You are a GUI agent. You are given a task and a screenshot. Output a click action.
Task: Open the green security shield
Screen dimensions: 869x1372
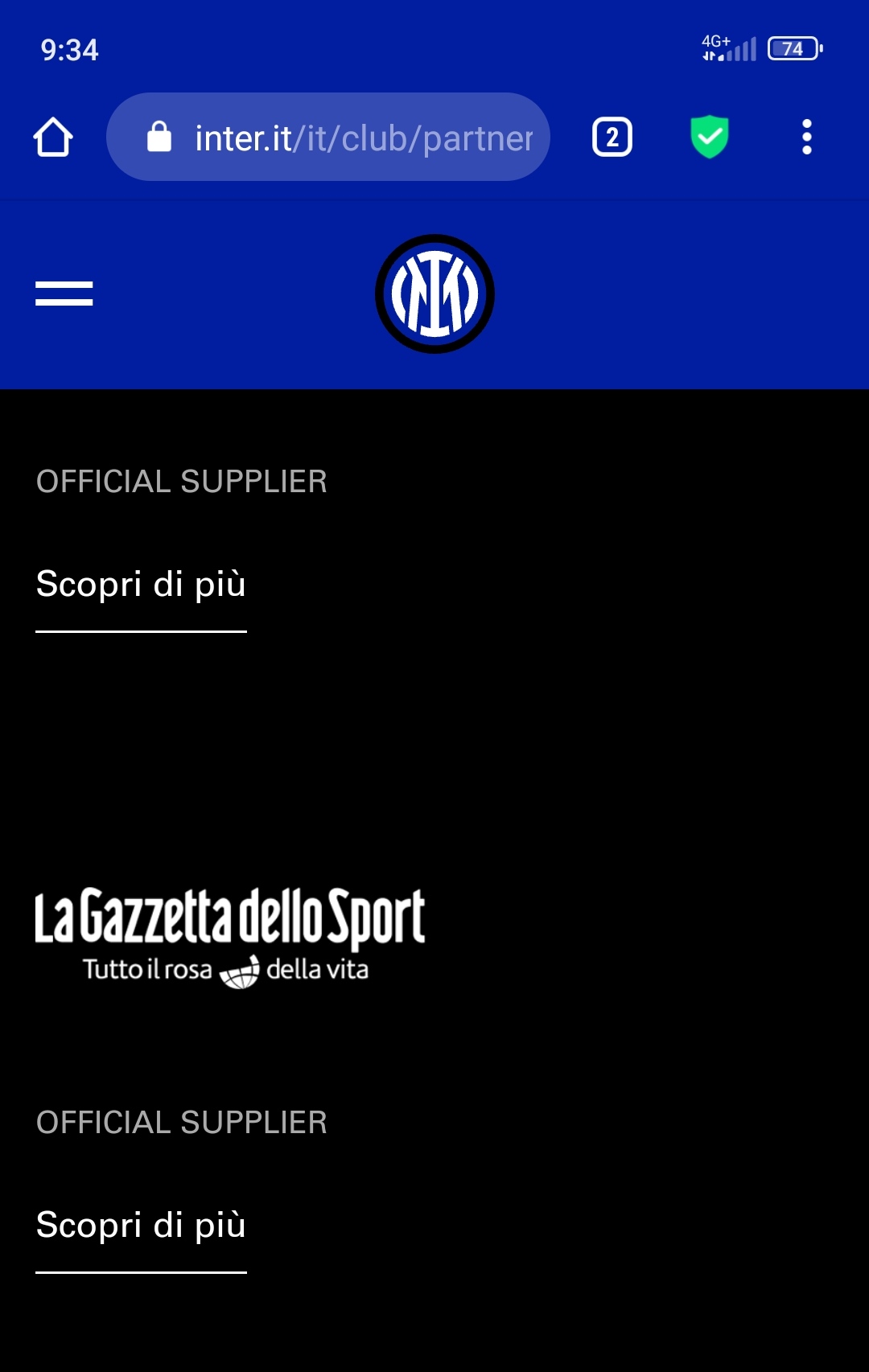pyautogui.click(x=709, y=137)
